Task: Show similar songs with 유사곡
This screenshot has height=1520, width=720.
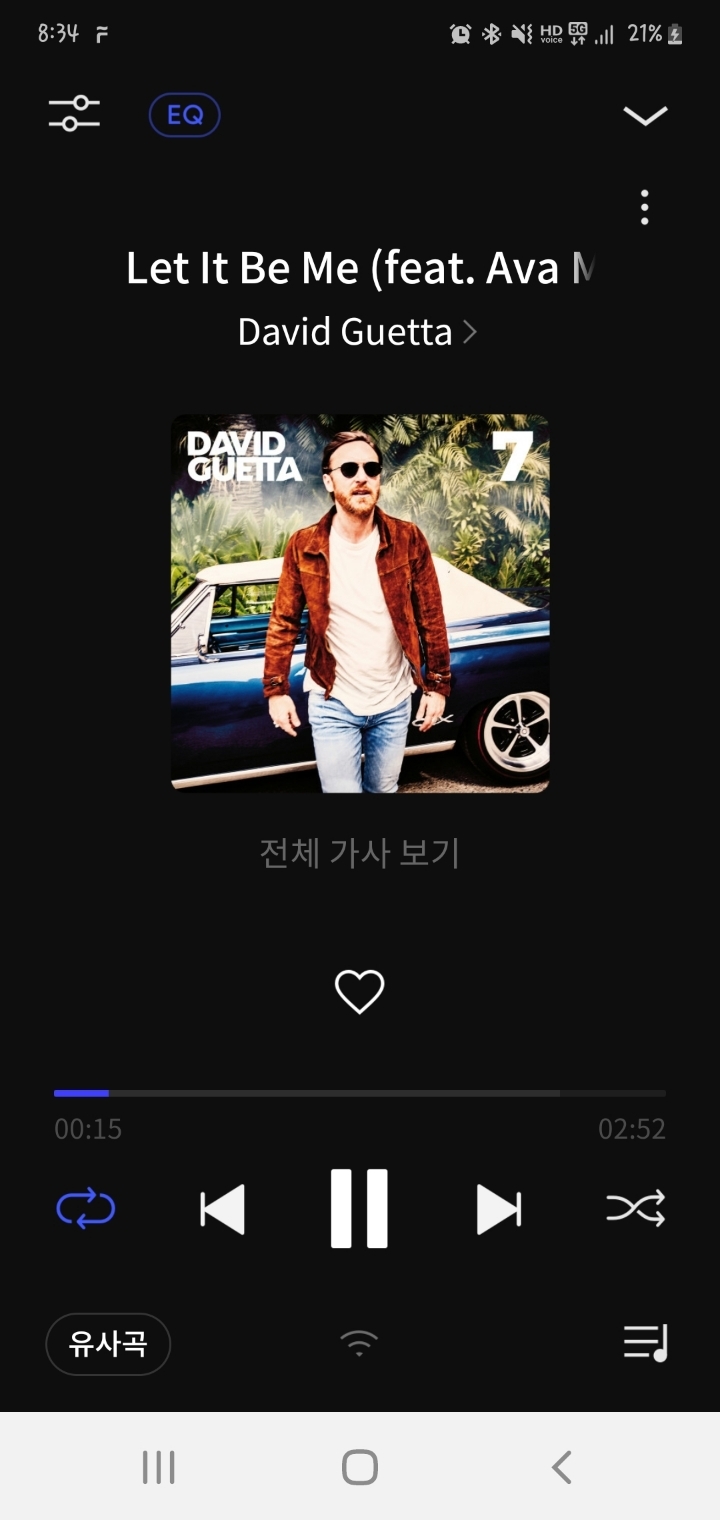Action: point(108,1344)
